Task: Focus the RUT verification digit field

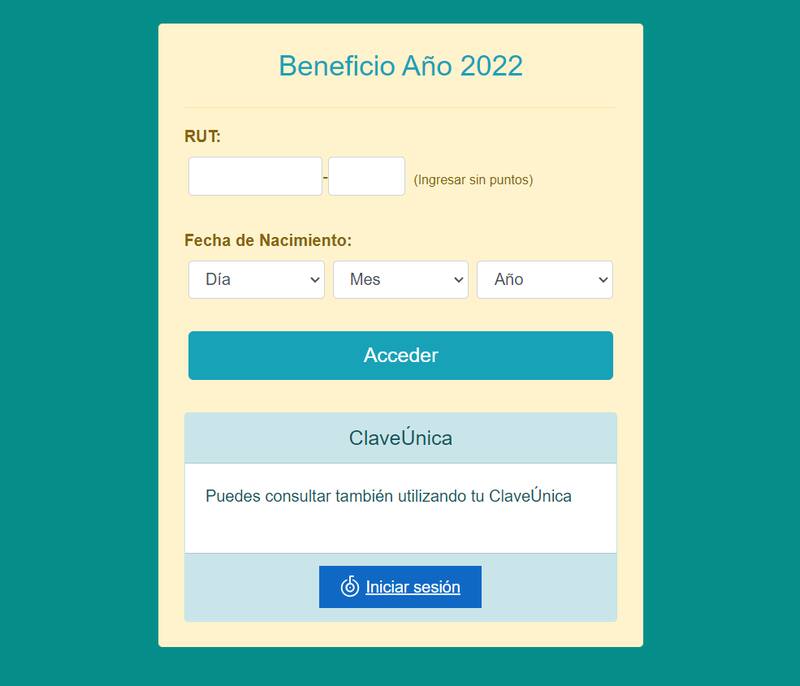Action: point(366,176)
